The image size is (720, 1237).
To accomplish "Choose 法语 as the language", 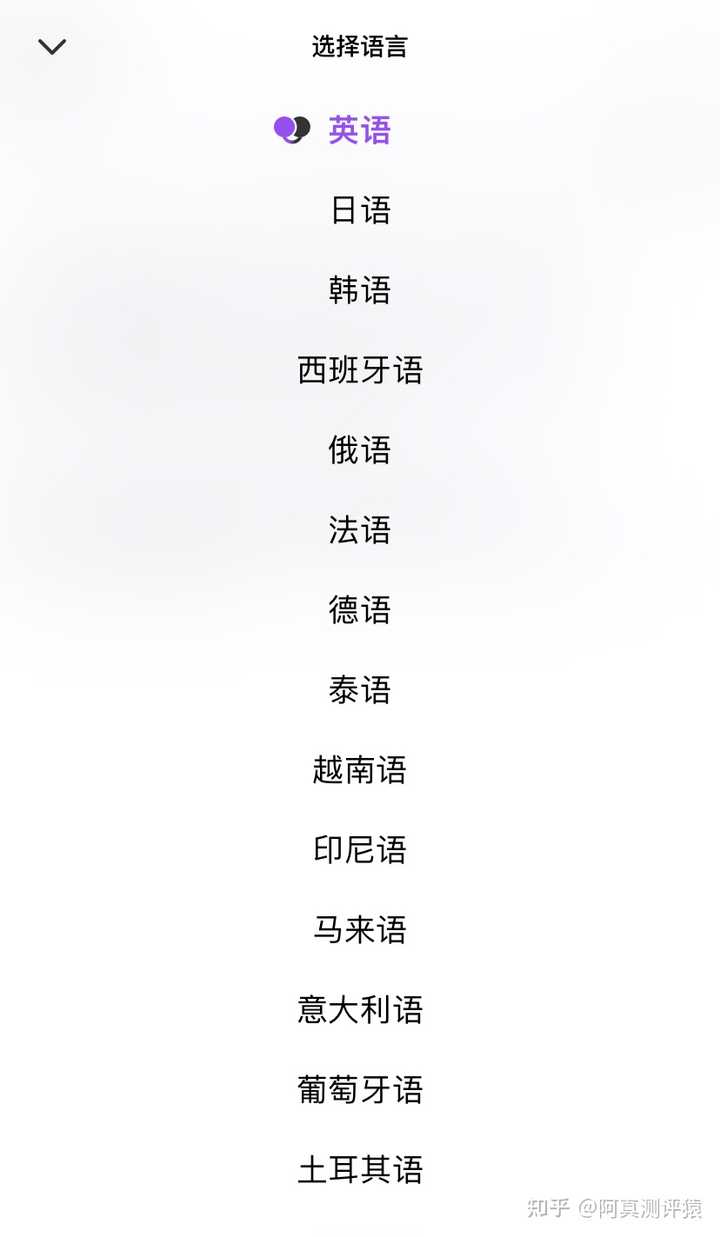I will [x=359, y=530].
